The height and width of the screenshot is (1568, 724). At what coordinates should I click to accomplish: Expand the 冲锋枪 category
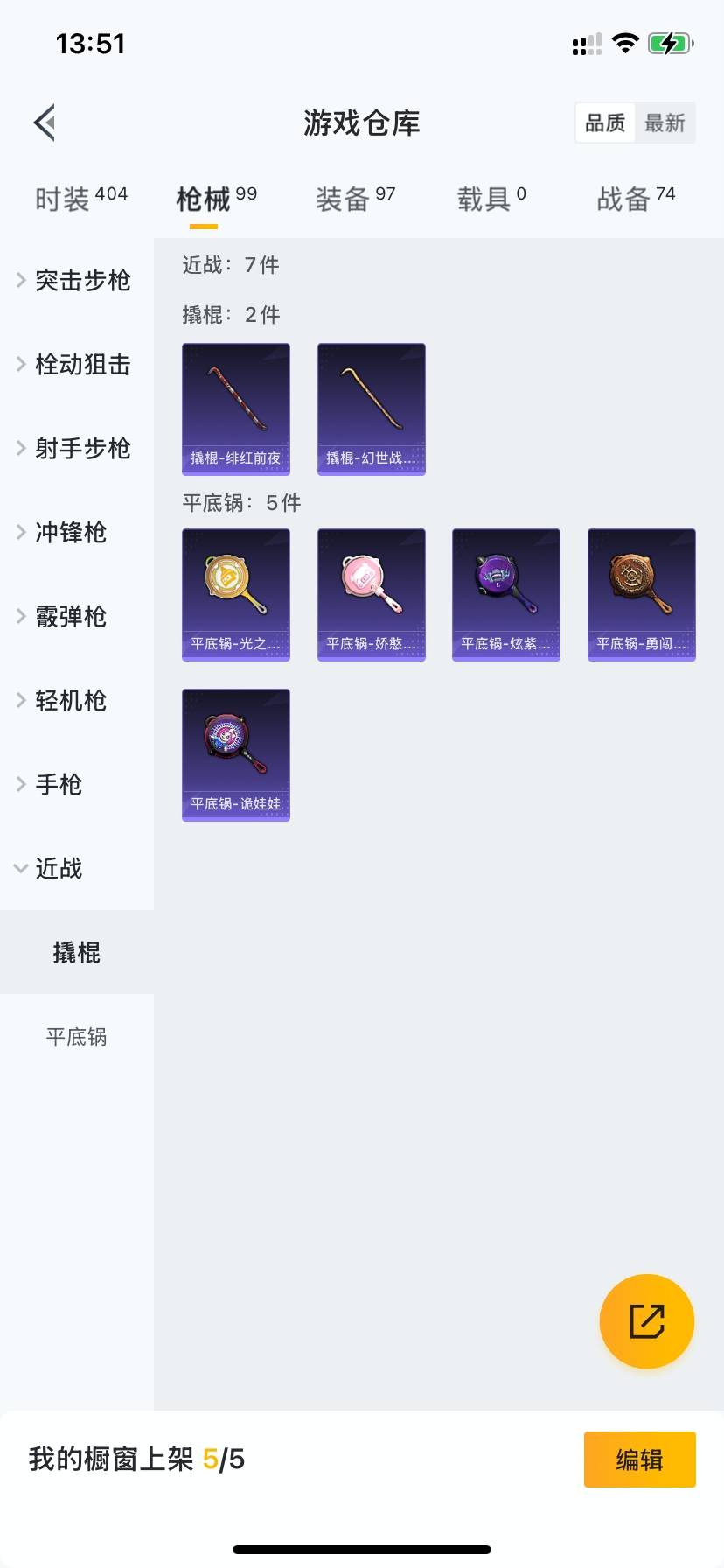(77, 532)
